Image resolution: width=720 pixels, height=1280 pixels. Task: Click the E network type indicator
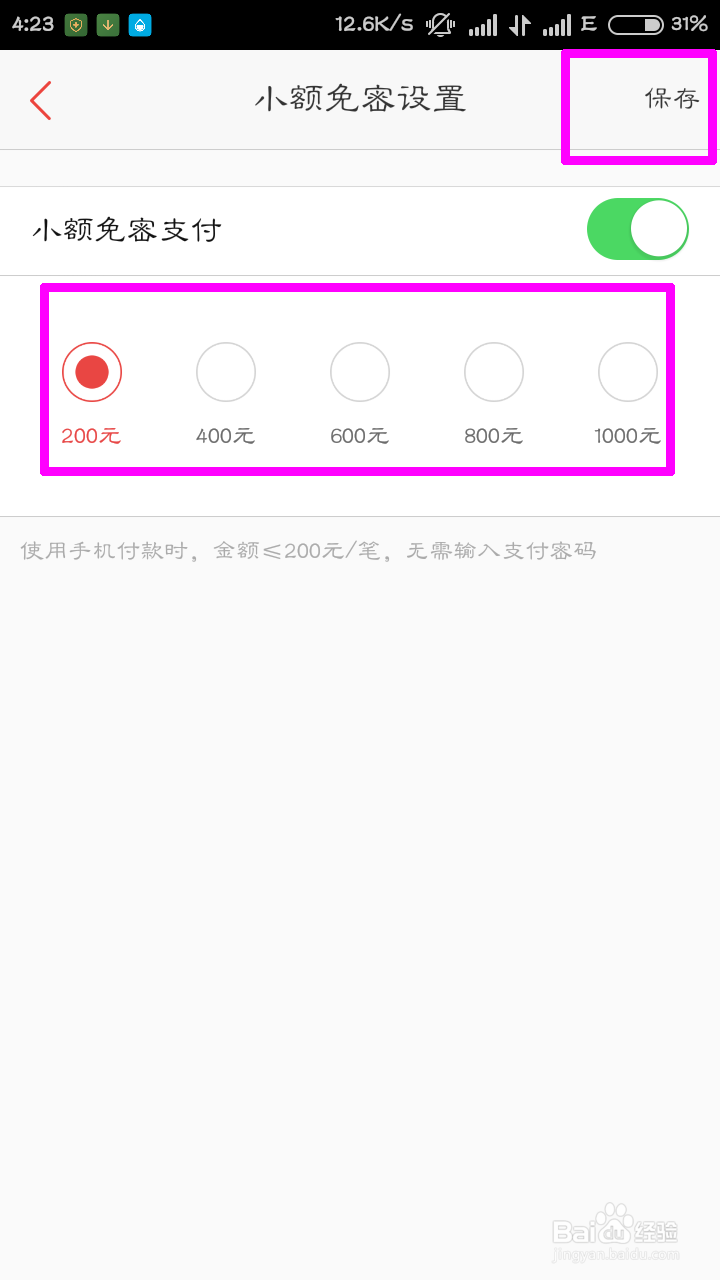[592, 24]
